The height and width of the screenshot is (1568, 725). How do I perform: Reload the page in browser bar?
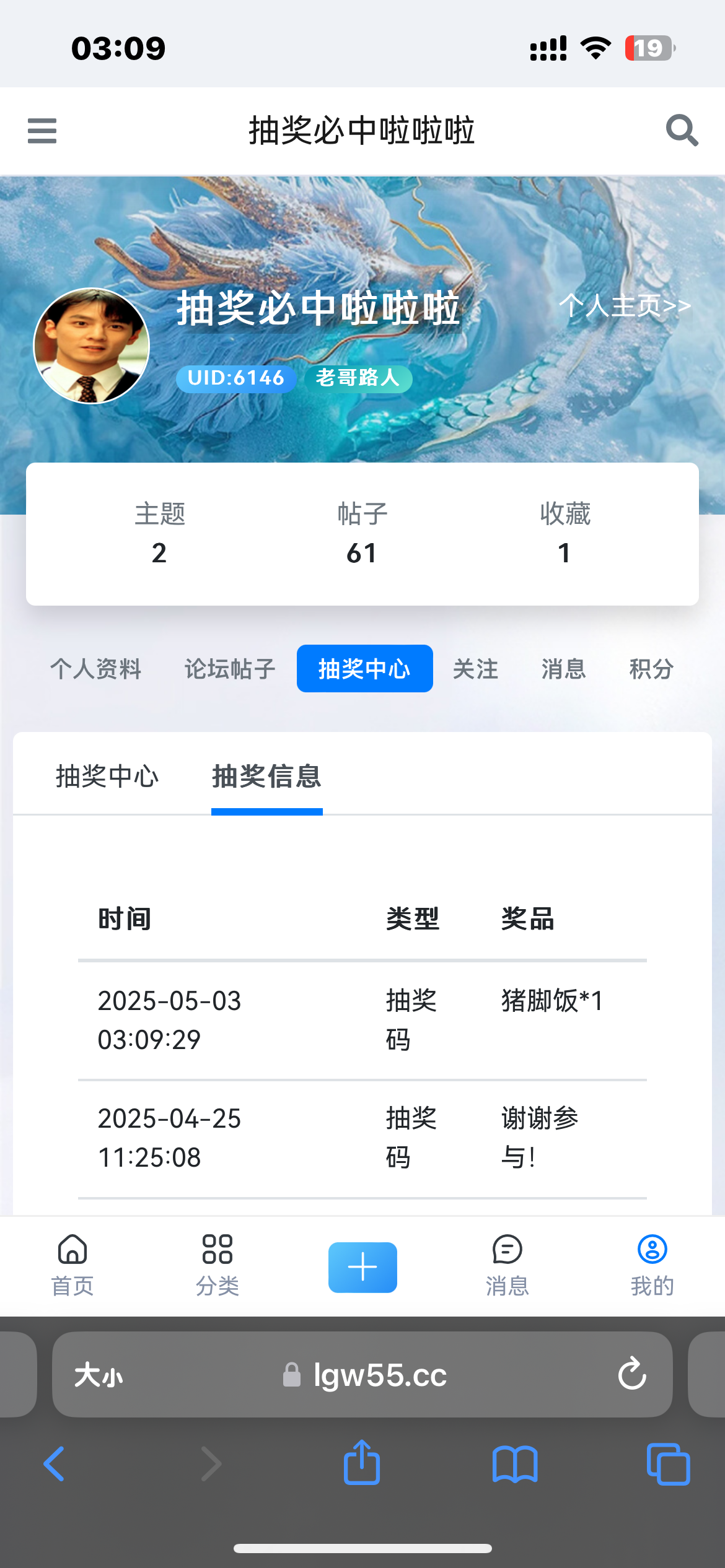coord(632,1374)
